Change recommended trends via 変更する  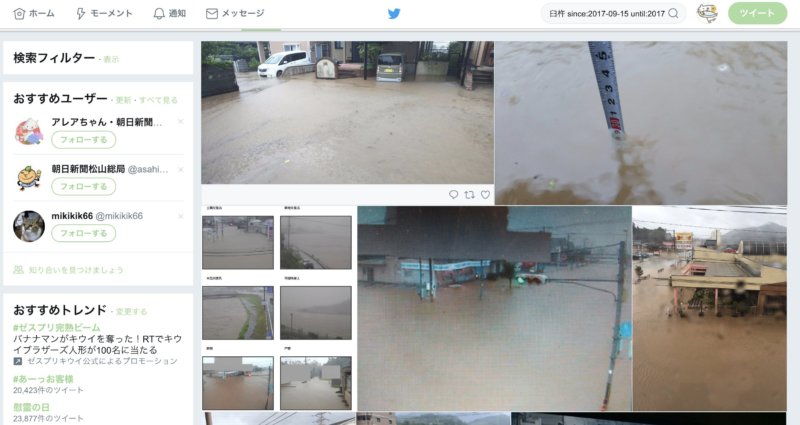coord(131,312)
